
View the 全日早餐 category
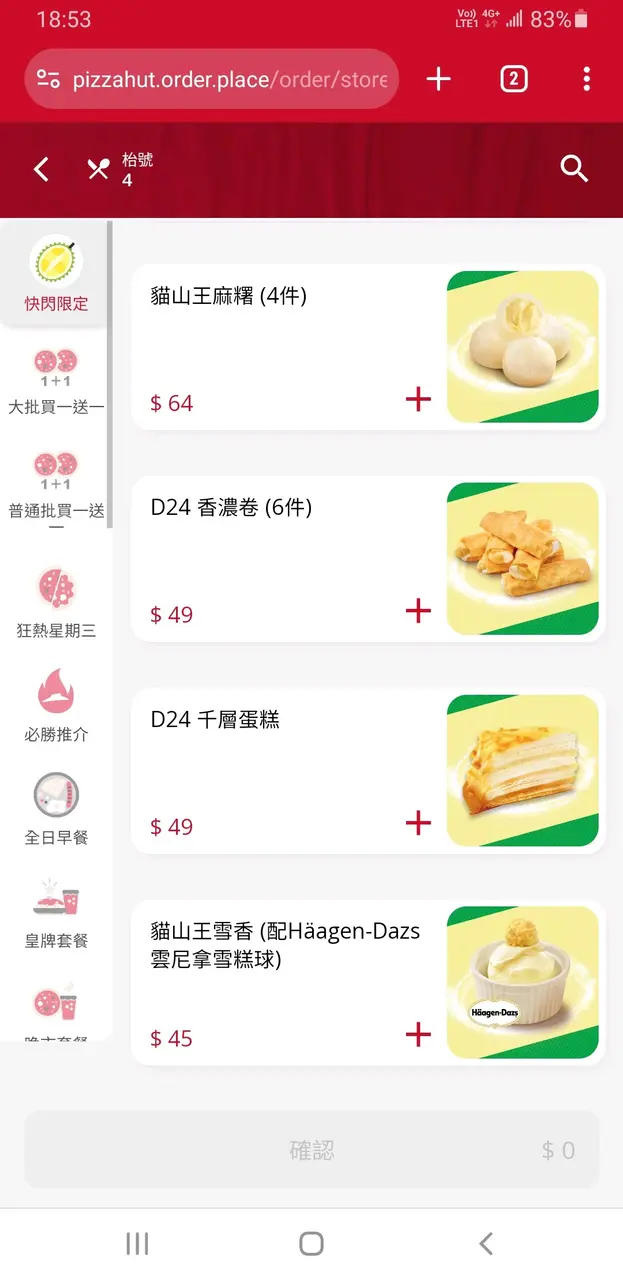coord(57,809)
